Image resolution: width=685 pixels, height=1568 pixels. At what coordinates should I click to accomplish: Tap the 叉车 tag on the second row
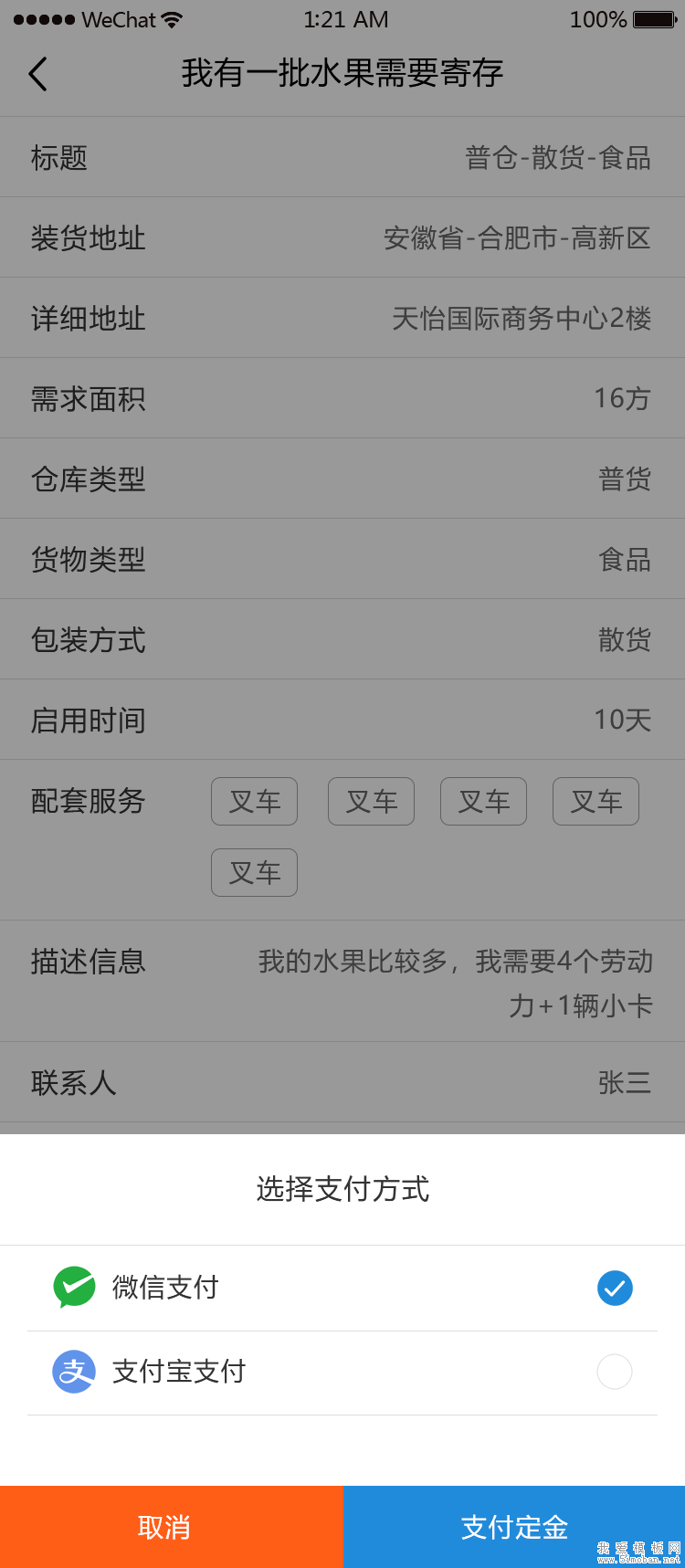[254, 872]
